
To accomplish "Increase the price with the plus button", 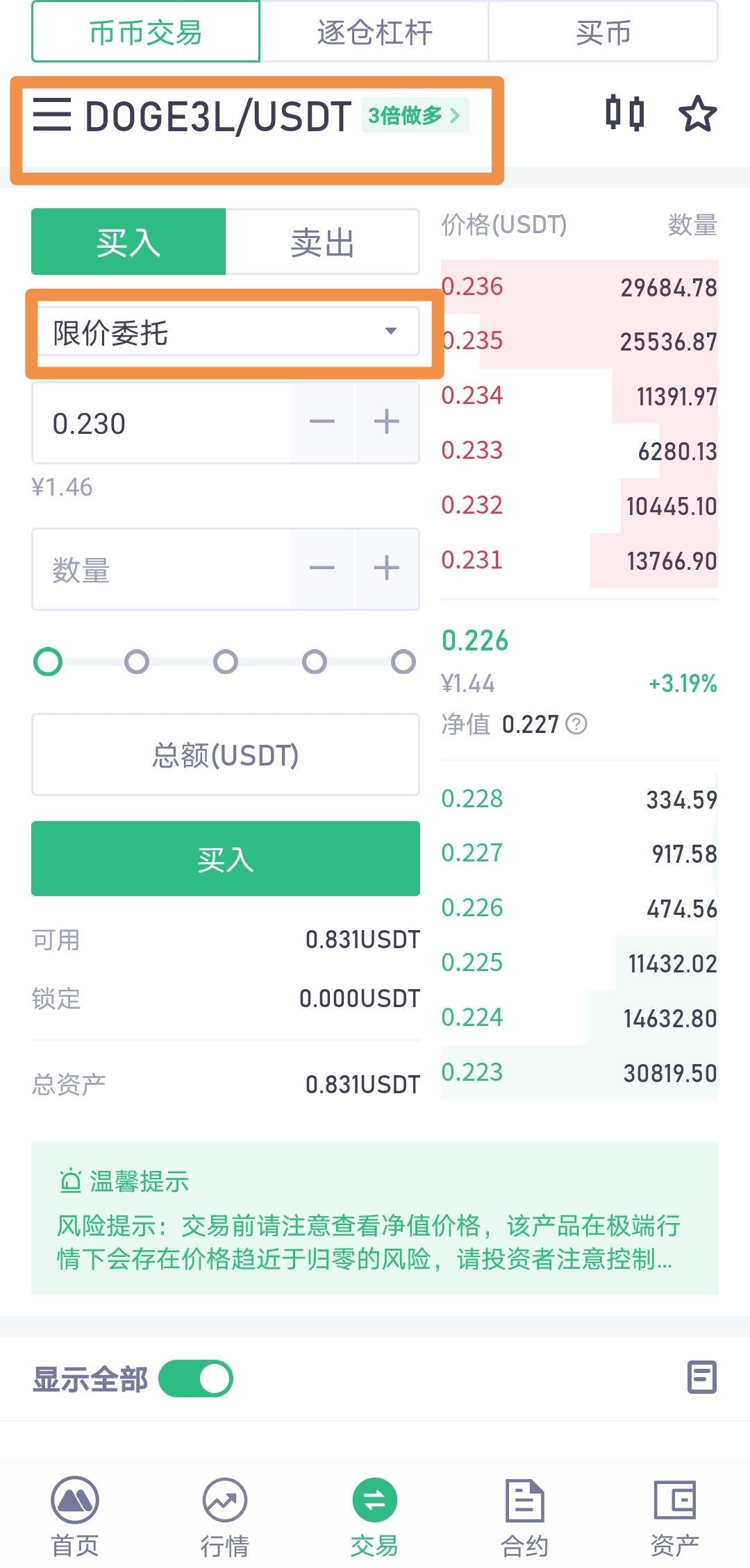I will click(387, 422).
